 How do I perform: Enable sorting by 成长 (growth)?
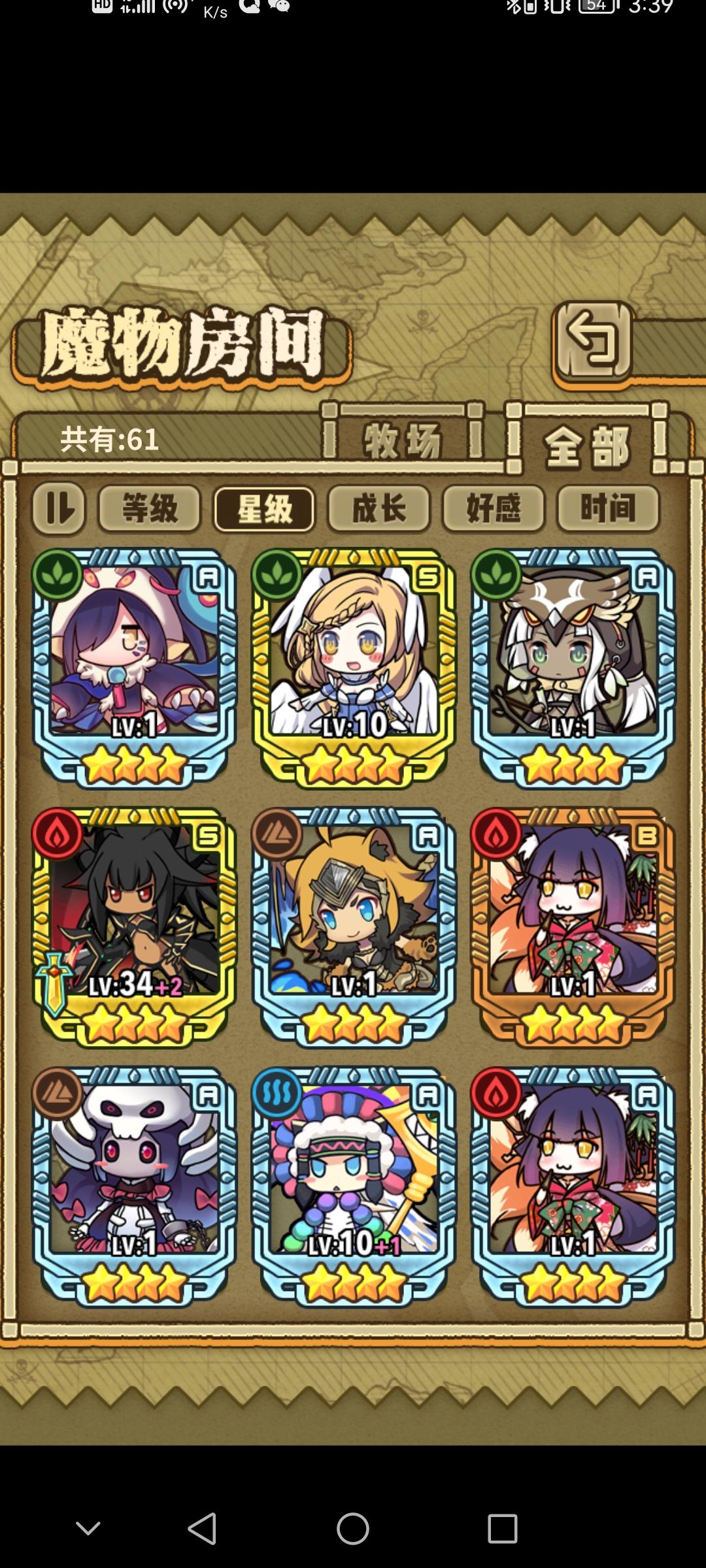(379, 510)
